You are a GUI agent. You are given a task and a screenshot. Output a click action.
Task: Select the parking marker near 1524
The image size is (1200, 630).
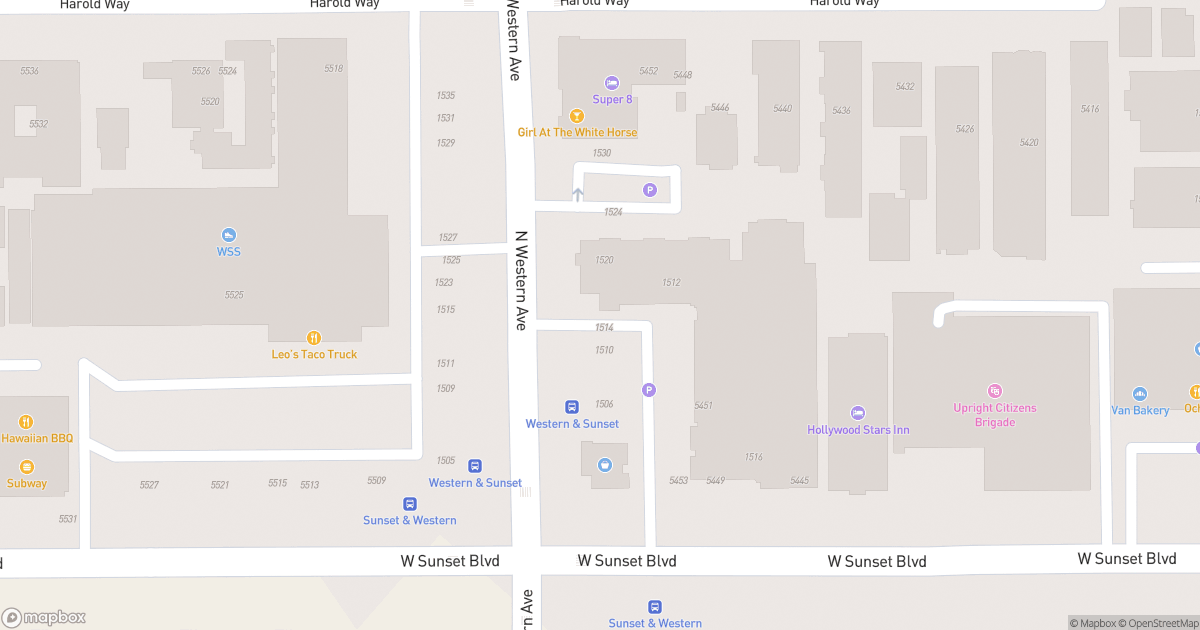tap(650, 190)
